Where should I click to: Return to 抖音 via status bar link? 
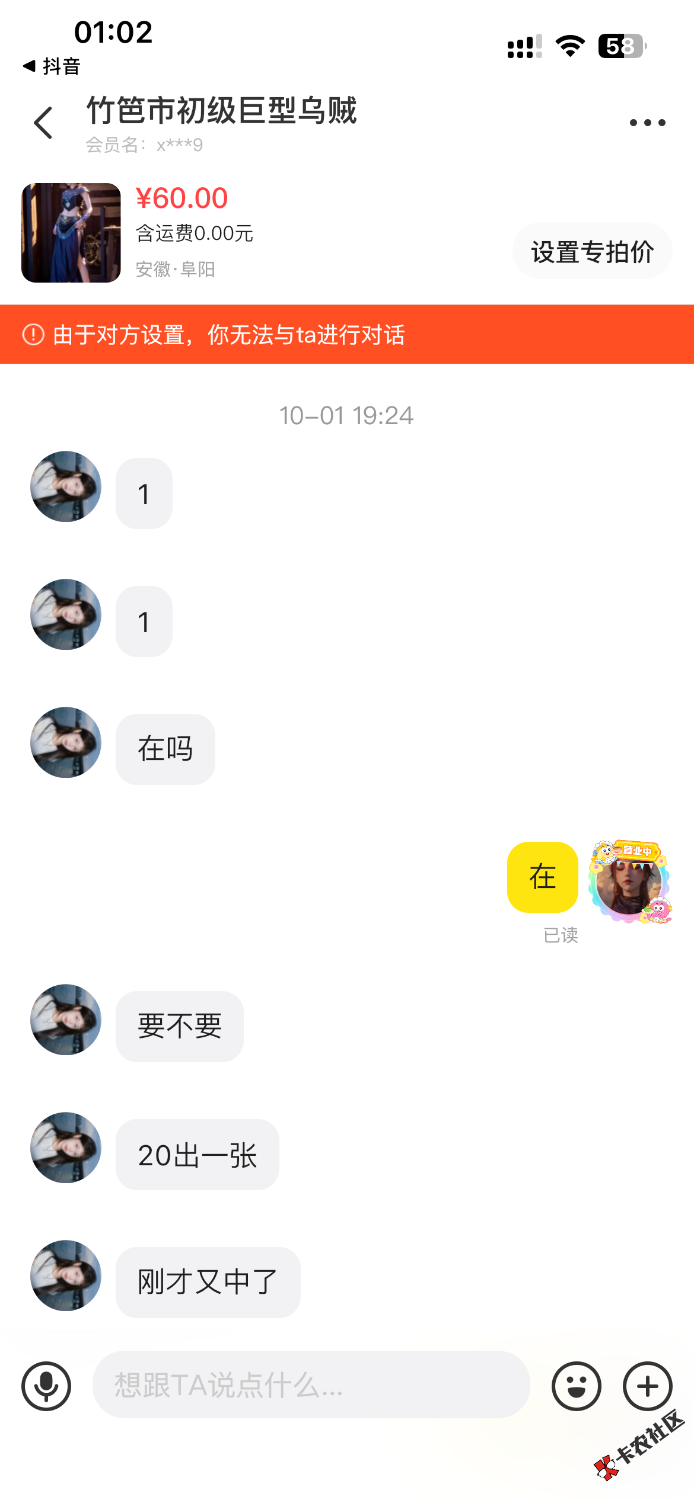click(x=52, y=67)
